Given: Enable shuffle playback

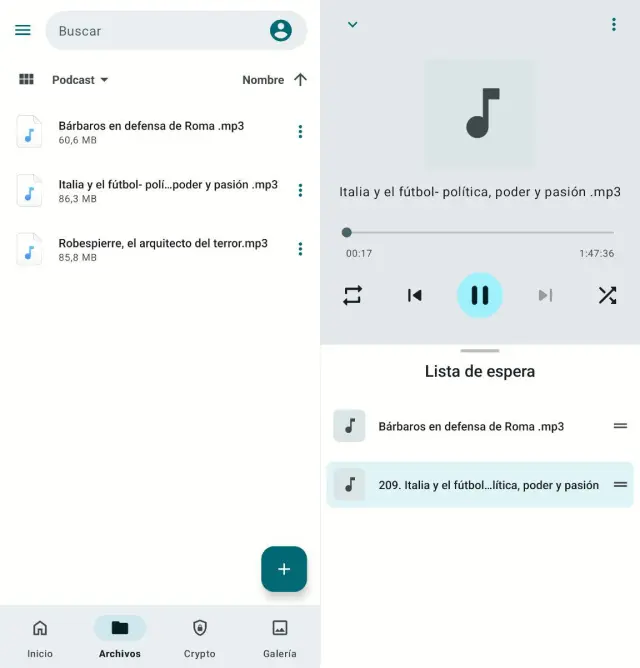Looking at the screenshot, I should (607, 295).
